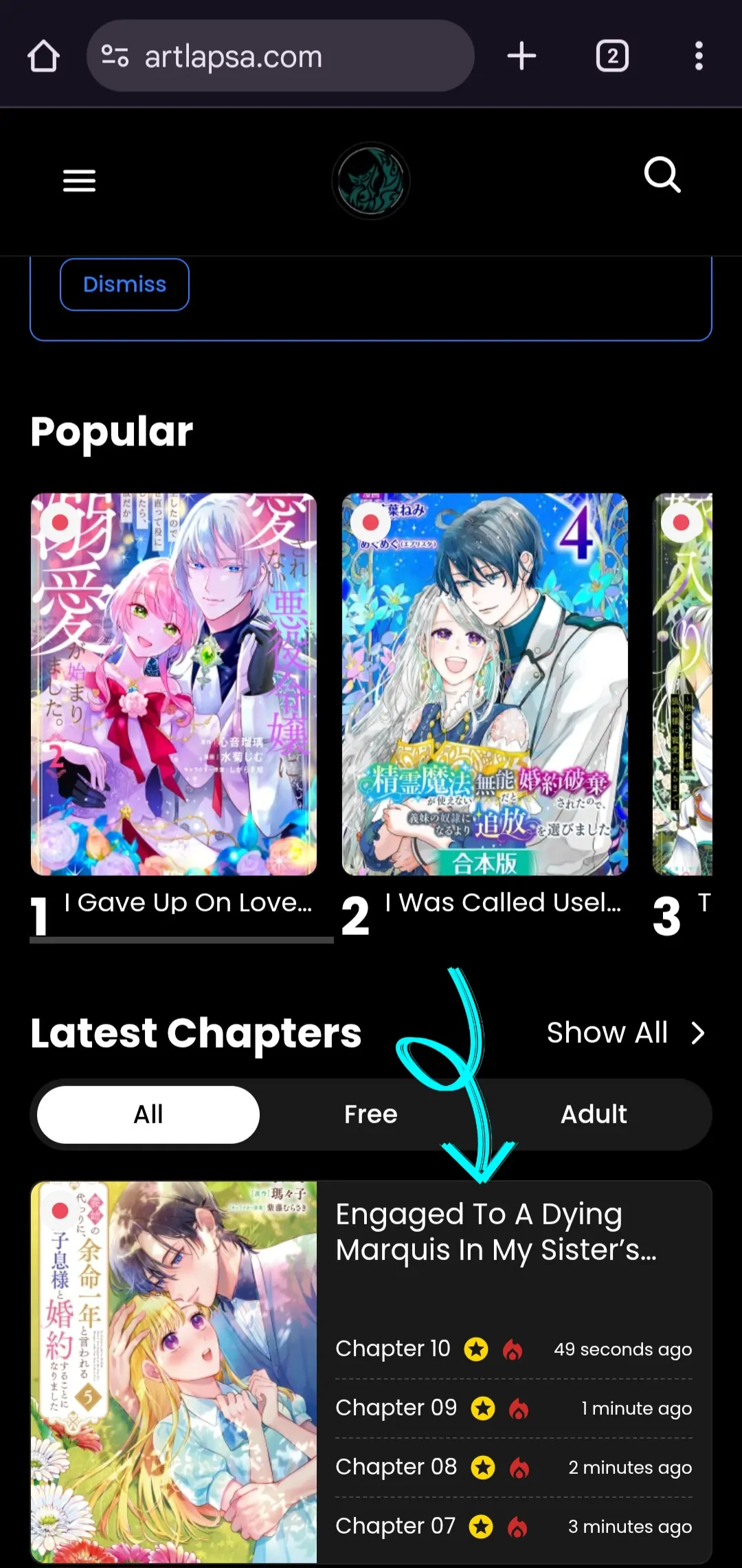Image resolution: width=742 pixels, height=1568 pixels.
Task: Read Chapter 10 of Engaged series
Action: (392, 1349)
